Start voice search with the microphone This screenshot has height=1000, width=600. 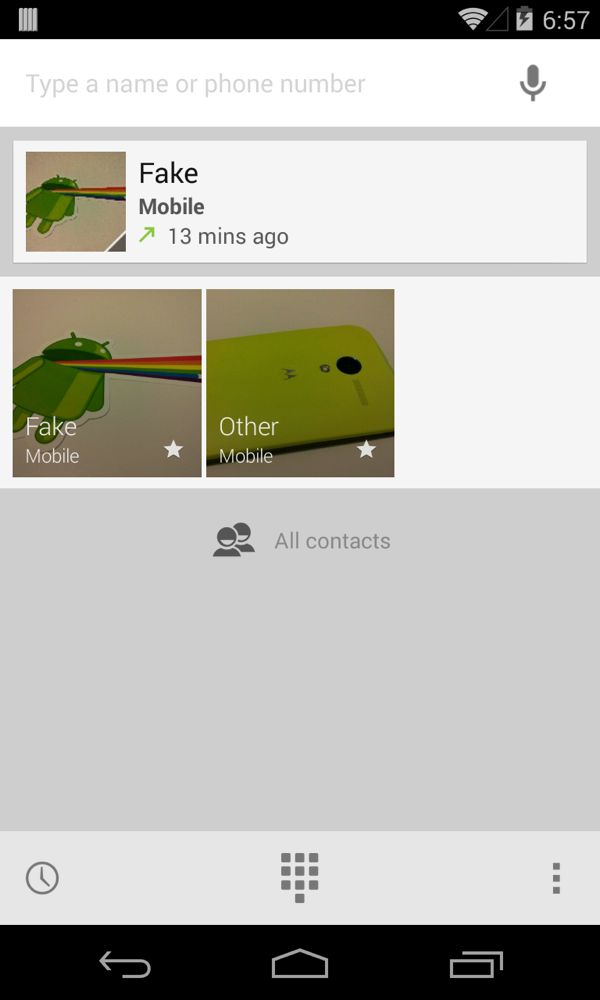[x=533, y=84]
